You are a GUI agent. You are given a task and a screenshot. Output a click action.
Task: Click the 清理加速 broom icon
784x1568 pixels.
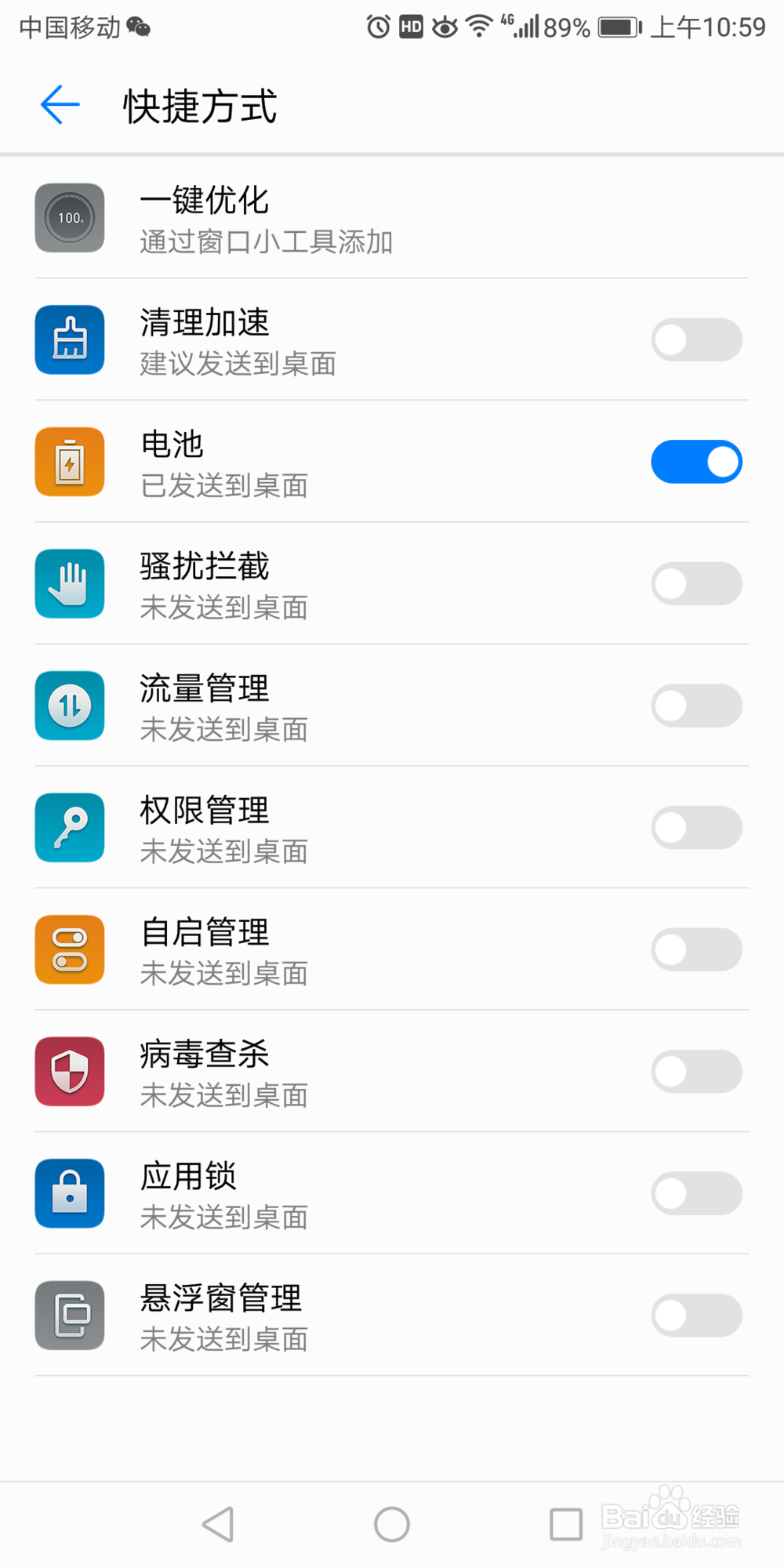(x=69, y=339)
